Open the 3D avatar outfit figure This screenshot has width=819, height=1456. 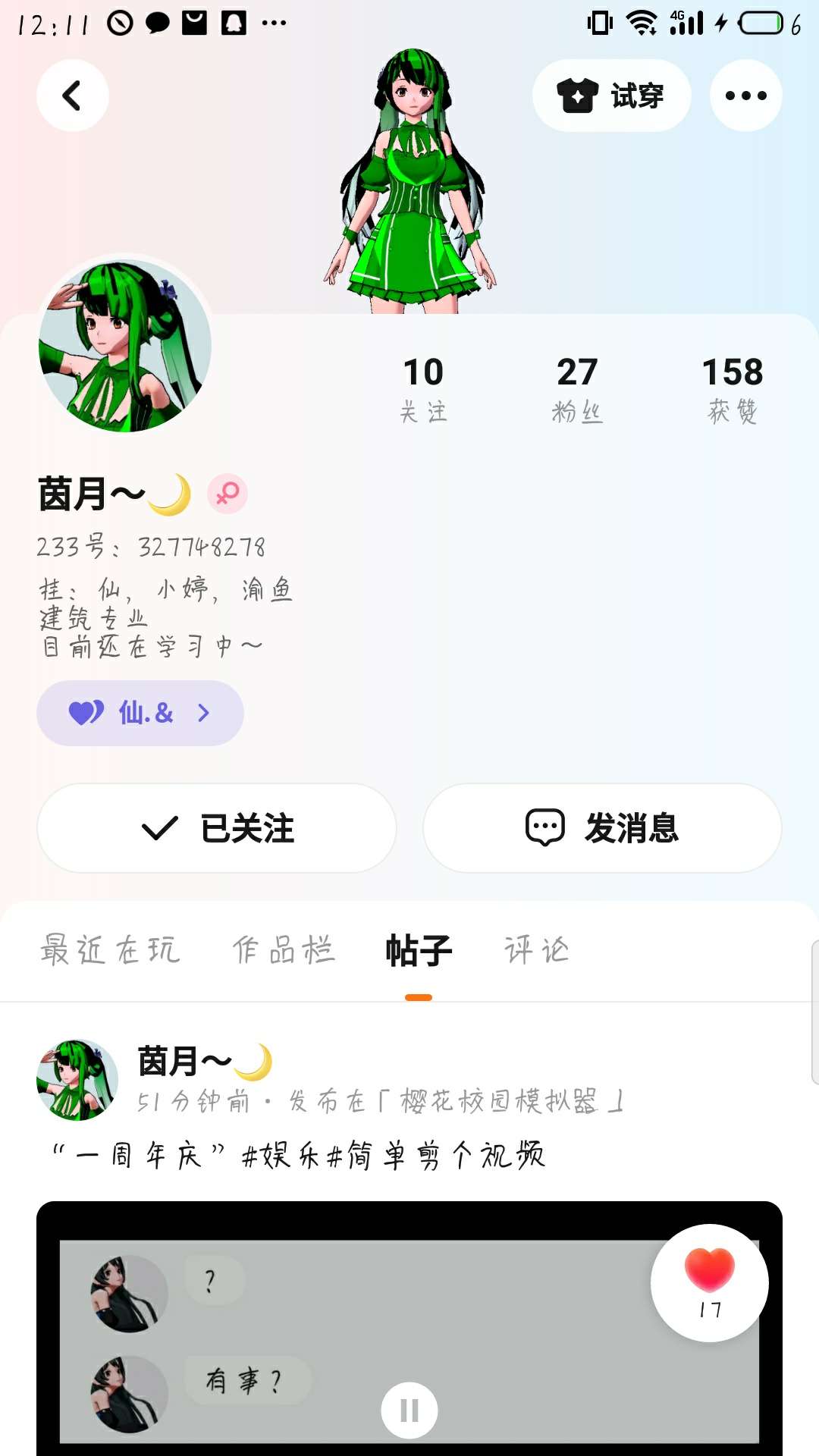[x=410, y=182]
